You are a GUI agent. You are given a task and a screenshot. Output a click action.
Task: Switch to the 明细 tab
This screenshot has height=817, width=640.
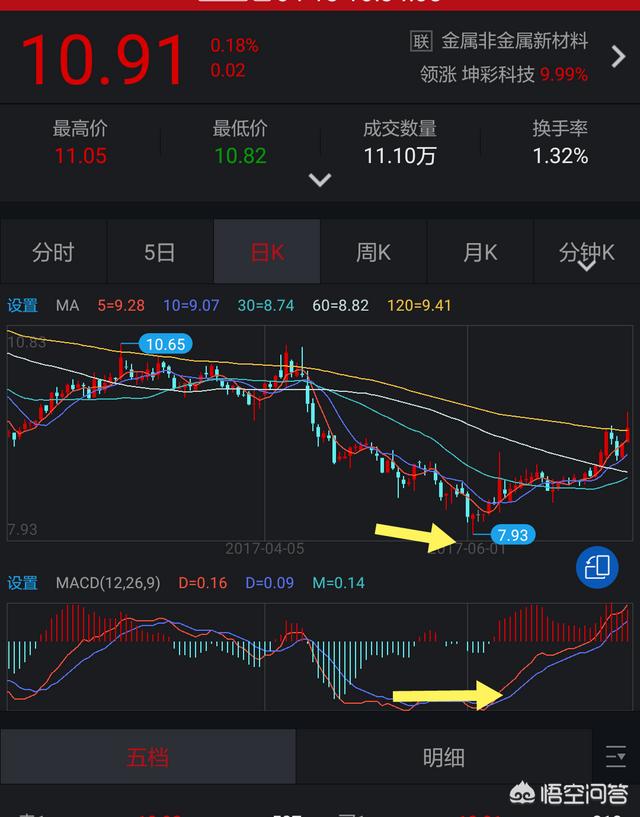coord(443,757)
